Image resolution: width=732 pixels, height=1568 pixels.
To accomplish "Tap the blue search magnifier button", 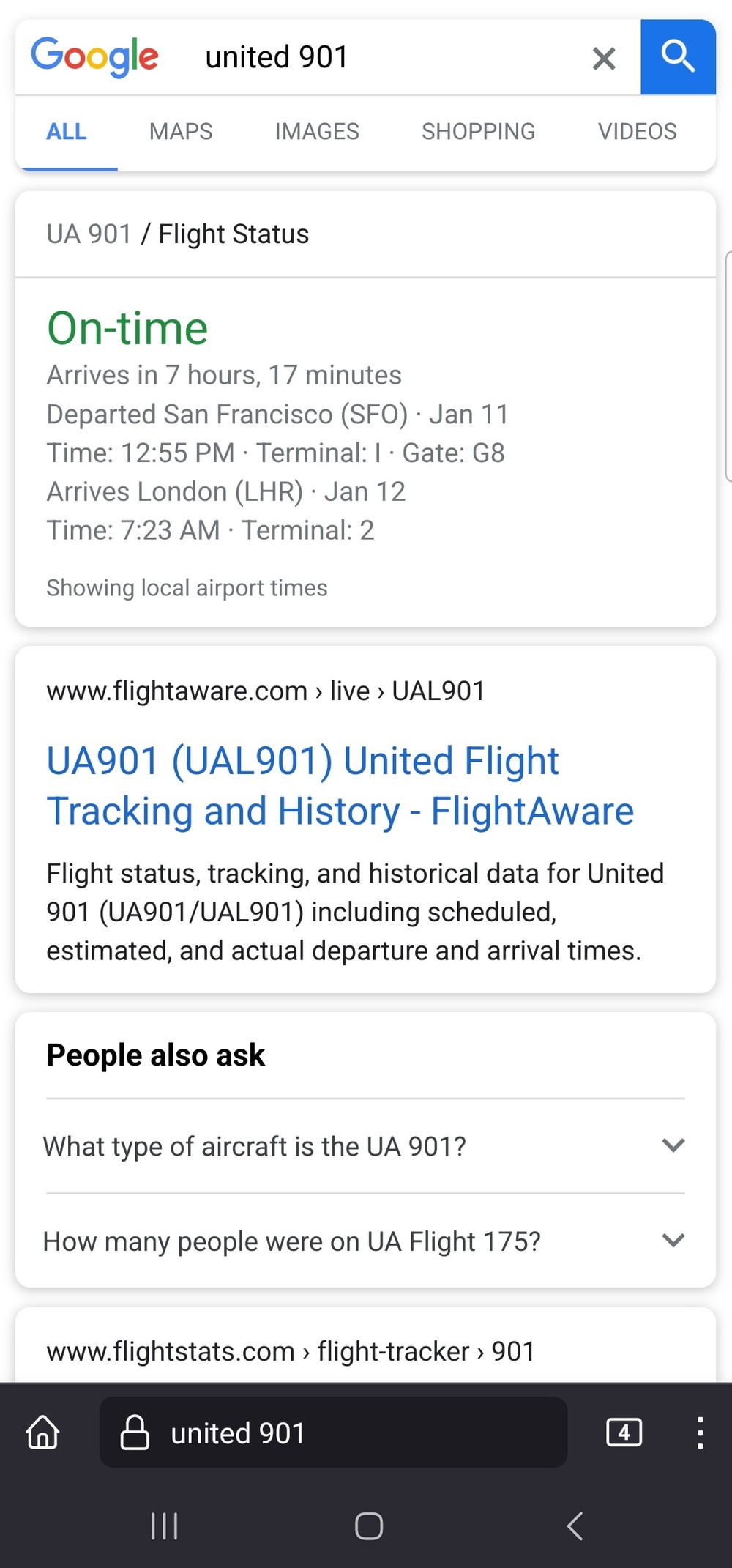I will [x=678, y=57].
